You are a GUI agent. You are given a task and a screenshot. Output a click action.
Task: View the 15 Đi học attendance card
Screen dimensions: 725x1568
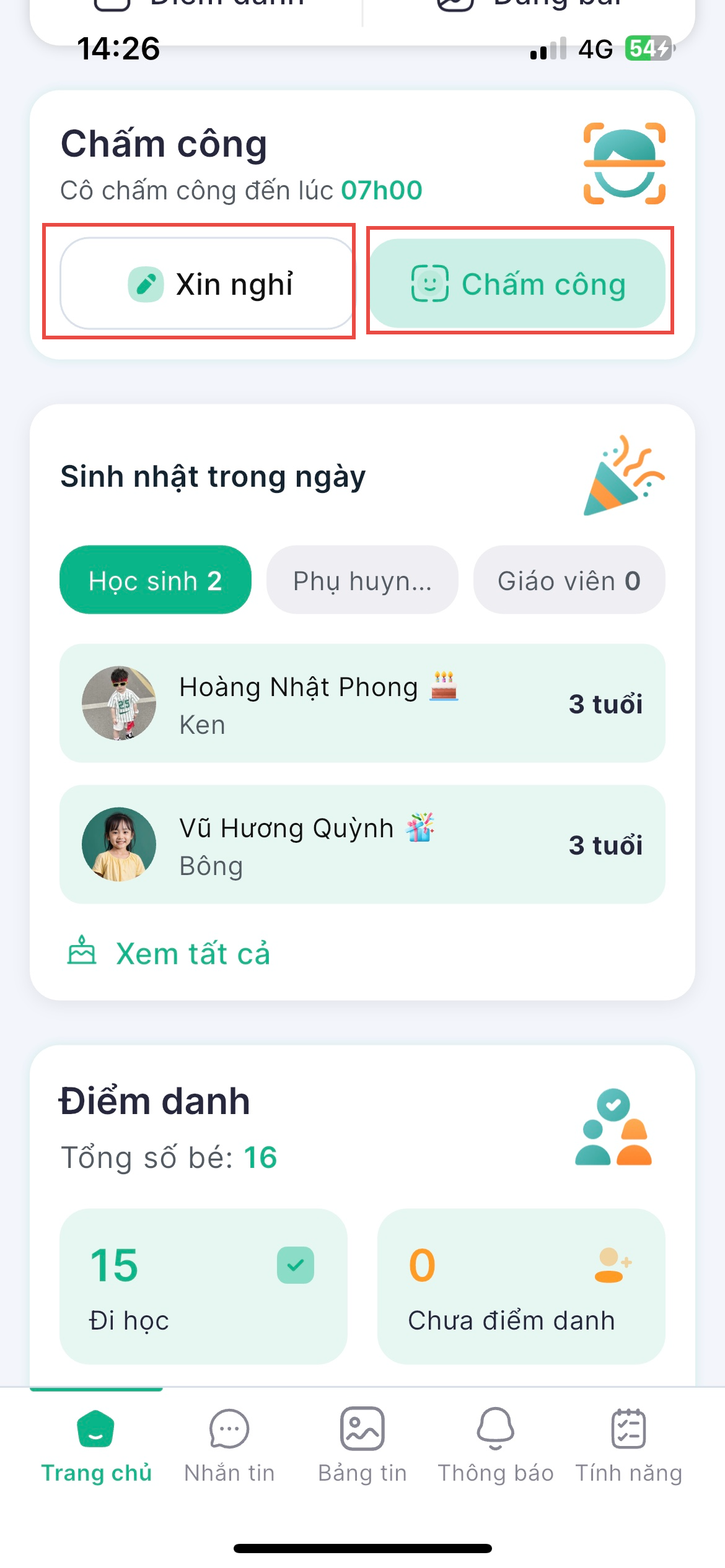[x=203, y=1286]
